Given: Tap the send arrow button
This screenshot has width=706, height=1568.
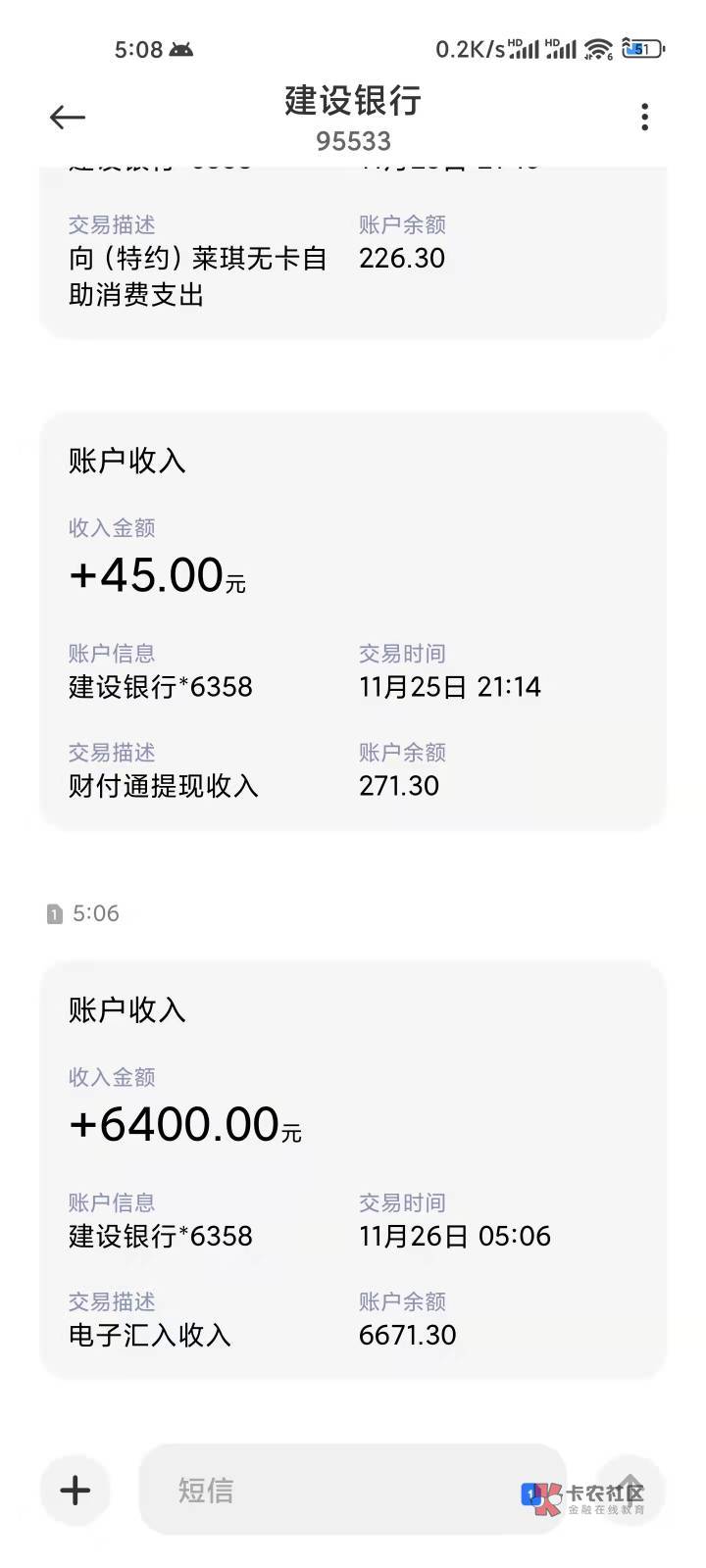Looking at the screenshot, I should (x=629, y=1491).
